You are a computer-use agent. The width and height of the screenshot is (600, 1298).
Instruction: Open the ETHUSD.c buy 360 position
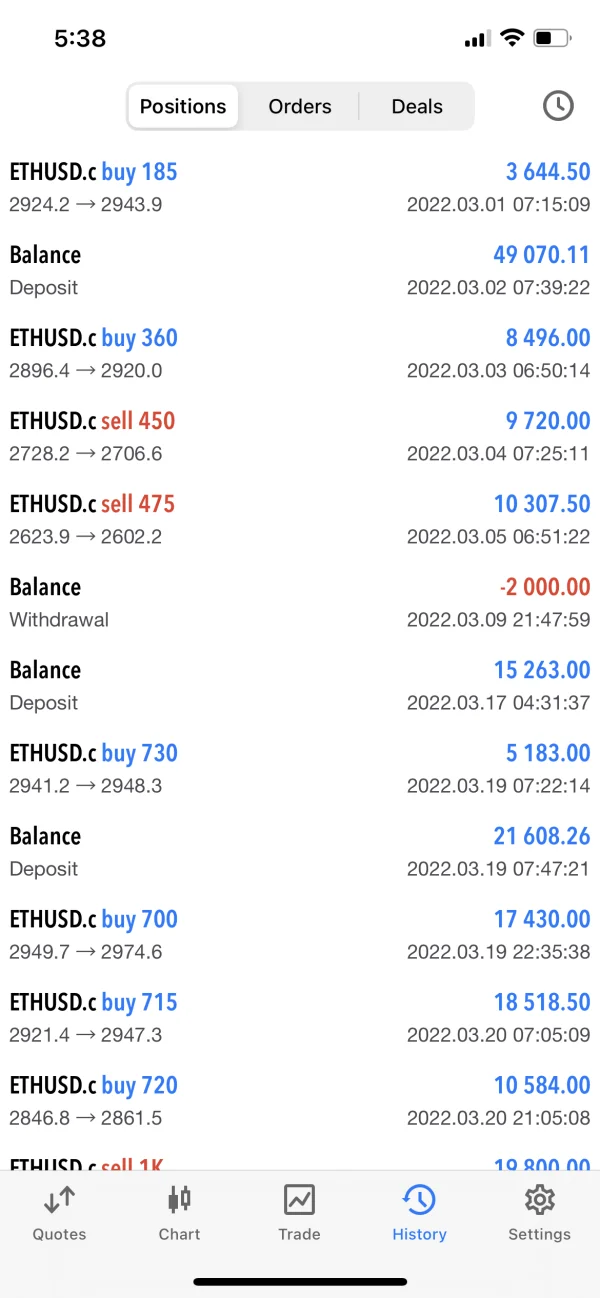[300, 354]
